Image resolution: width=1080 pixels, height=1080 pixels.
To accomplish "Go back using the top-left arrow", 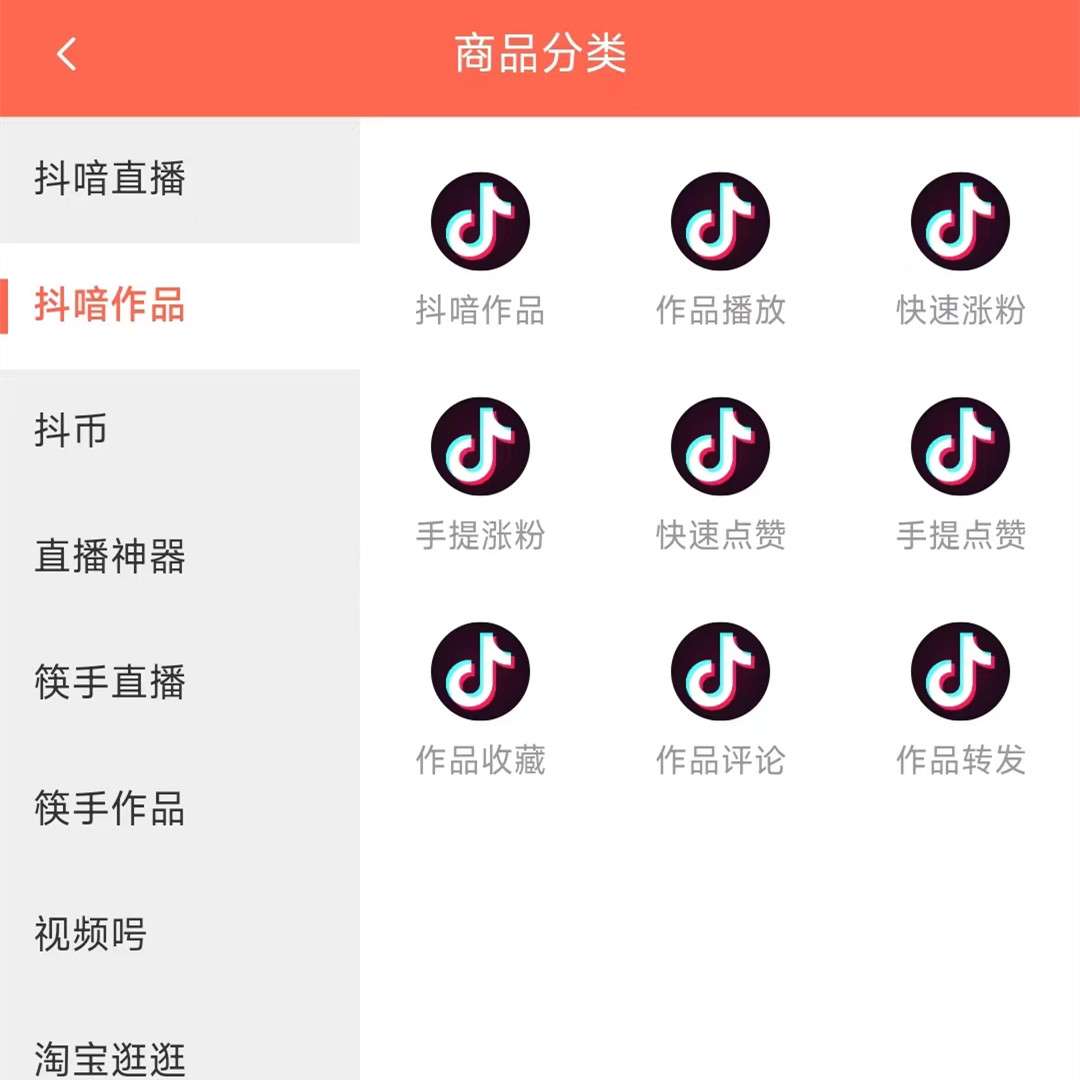I will coord(67,54).
